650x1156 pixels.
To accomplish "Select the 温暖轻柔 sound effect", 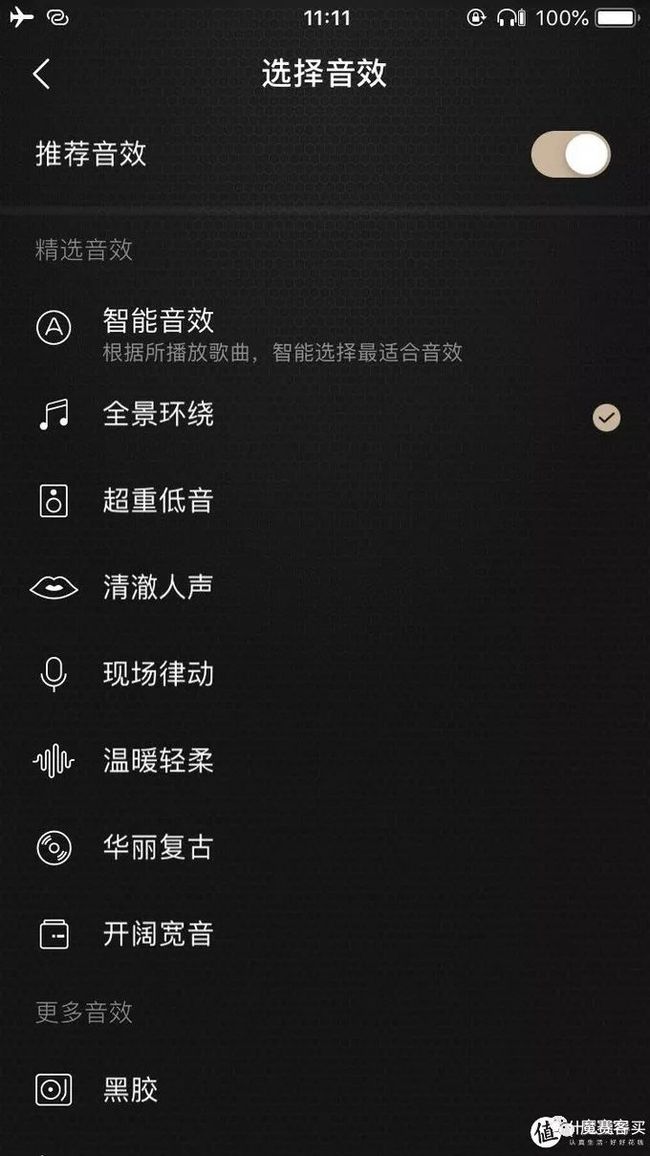I will (x=325, y=760).
